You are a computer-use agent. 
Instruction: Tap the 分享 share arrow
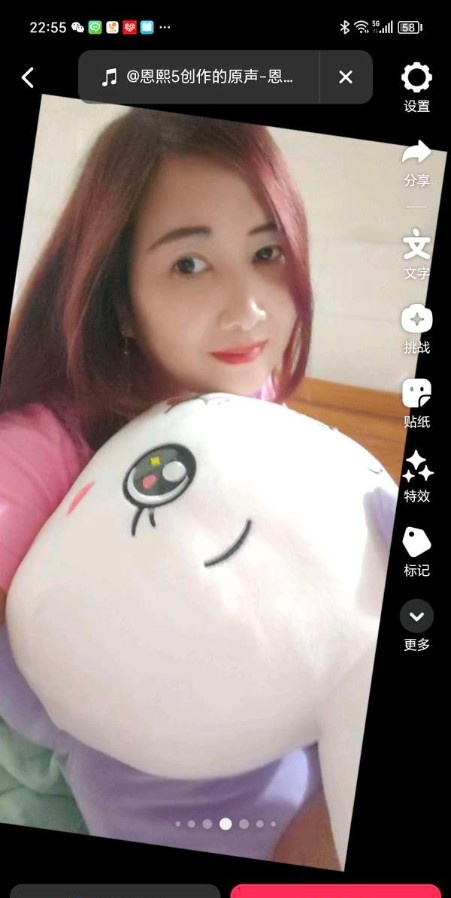[417, 163]
